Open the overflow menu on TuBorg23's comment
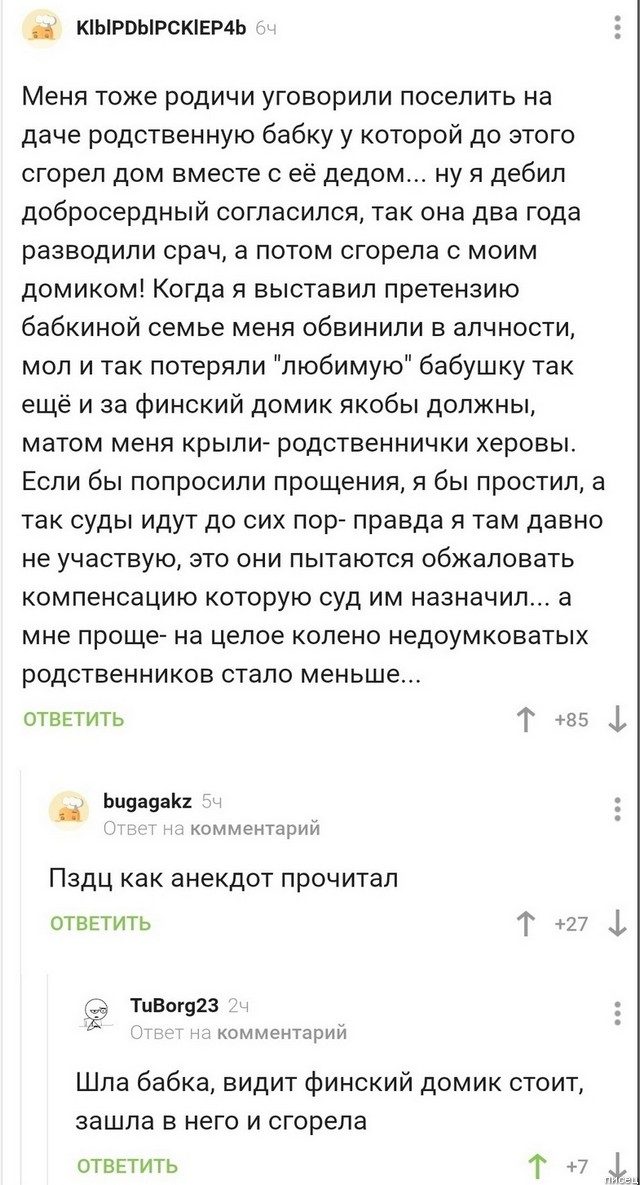Image resolution: width=640 pixels, height=1185 pixels. coord(617,1013)
